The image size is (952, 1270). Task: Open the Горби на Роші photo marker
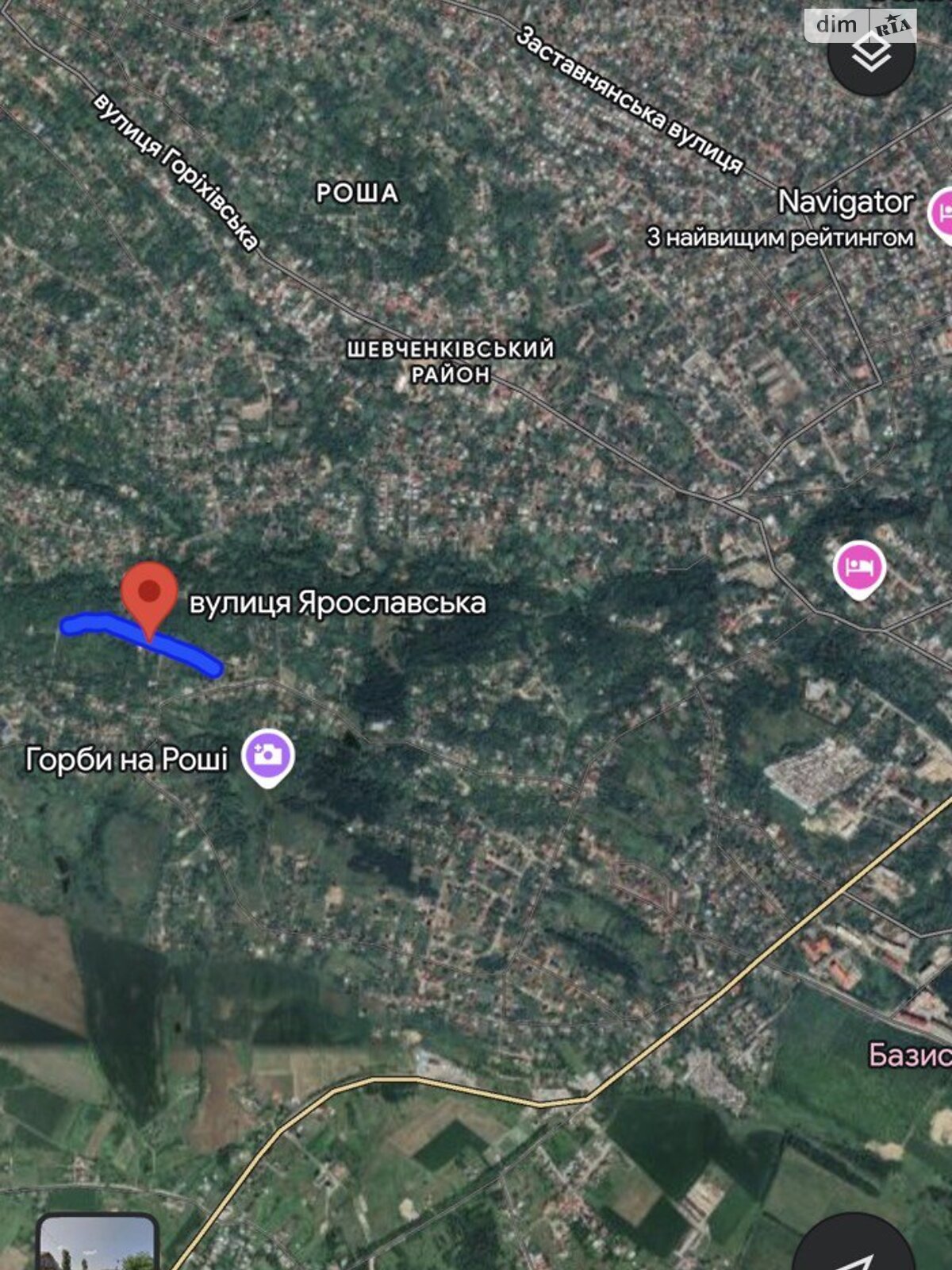pyautogui.click(x=269, y=755)
